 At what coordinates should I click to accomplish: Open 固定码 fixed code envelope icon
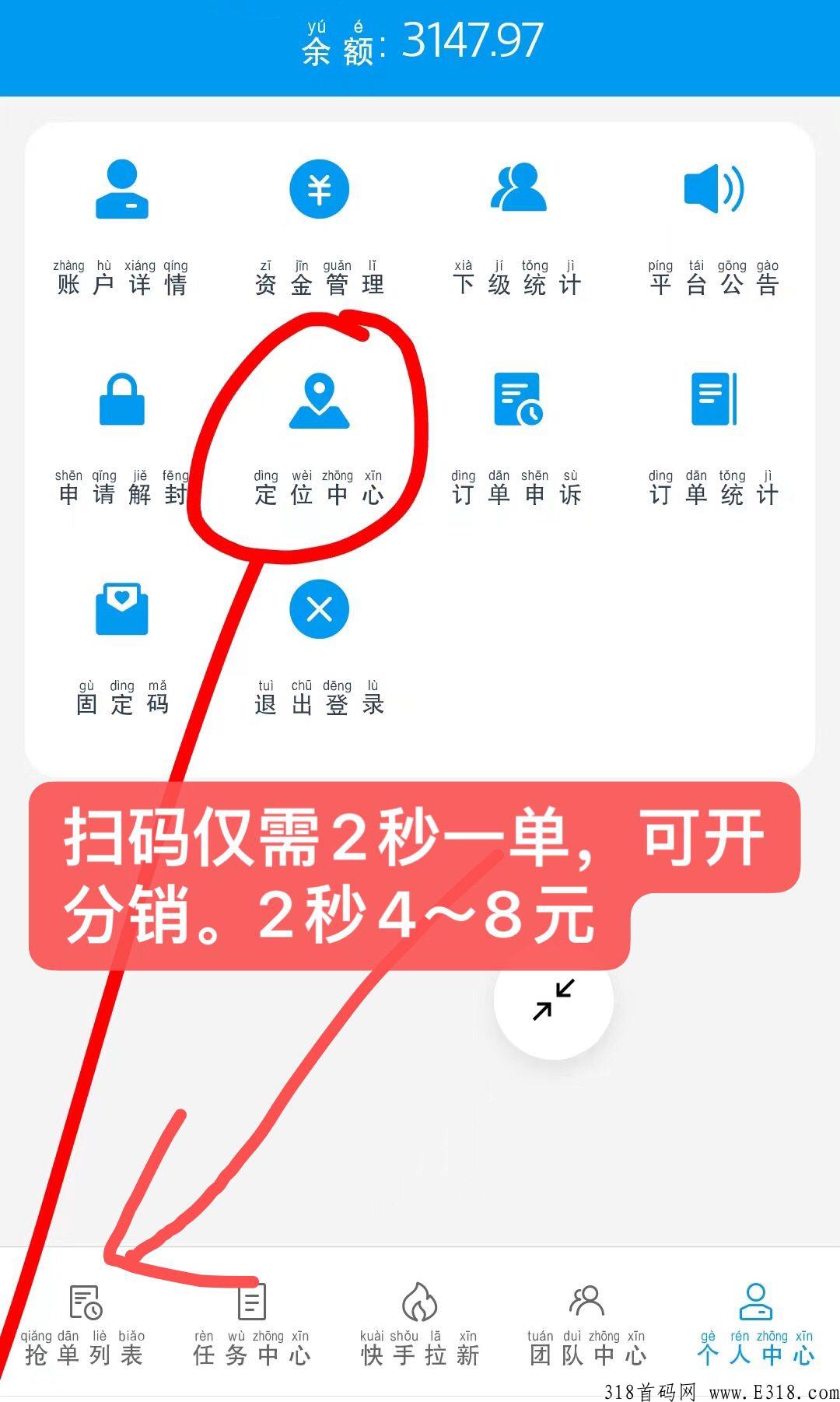pyautogui.click(x=122, y=611)
